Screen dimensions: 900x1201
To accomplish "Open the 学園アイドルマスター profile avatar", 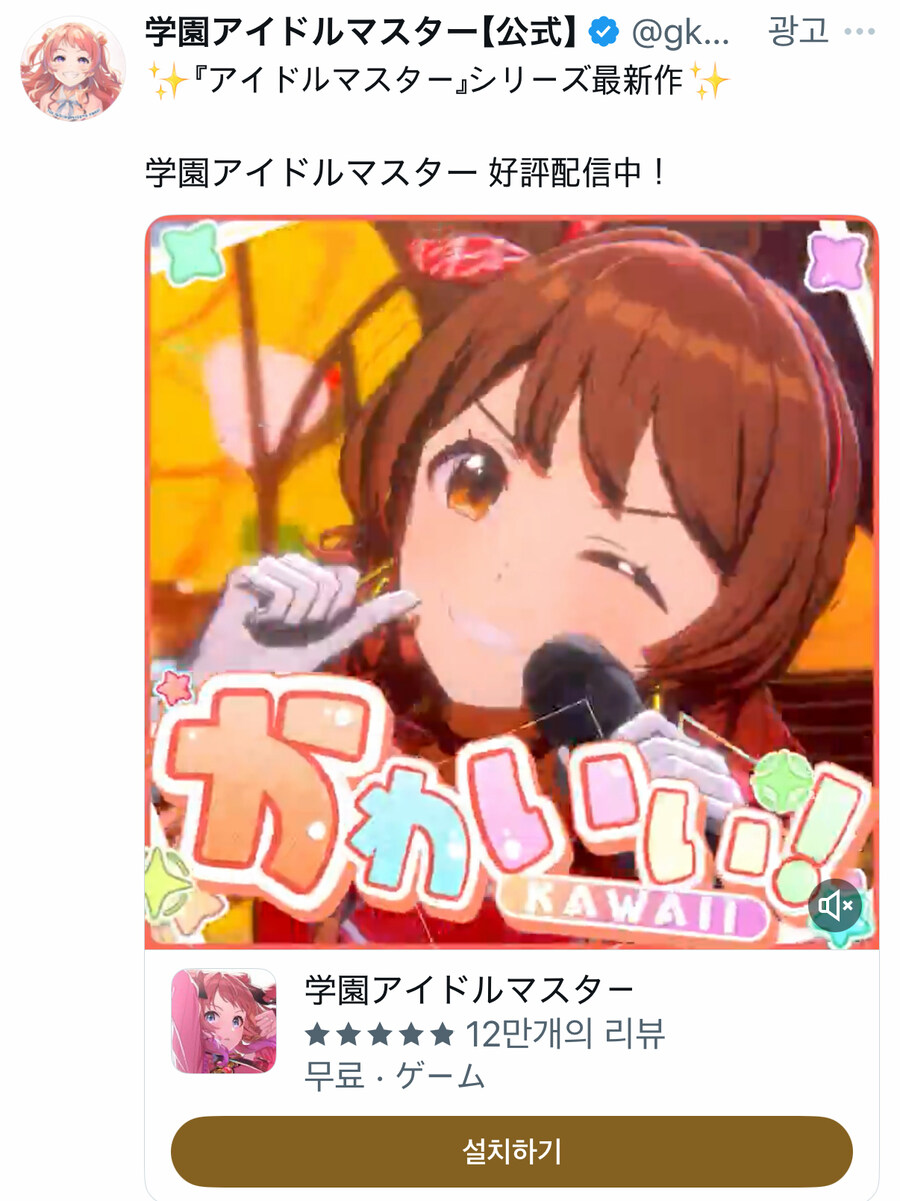I will click(x=73, y=68).
